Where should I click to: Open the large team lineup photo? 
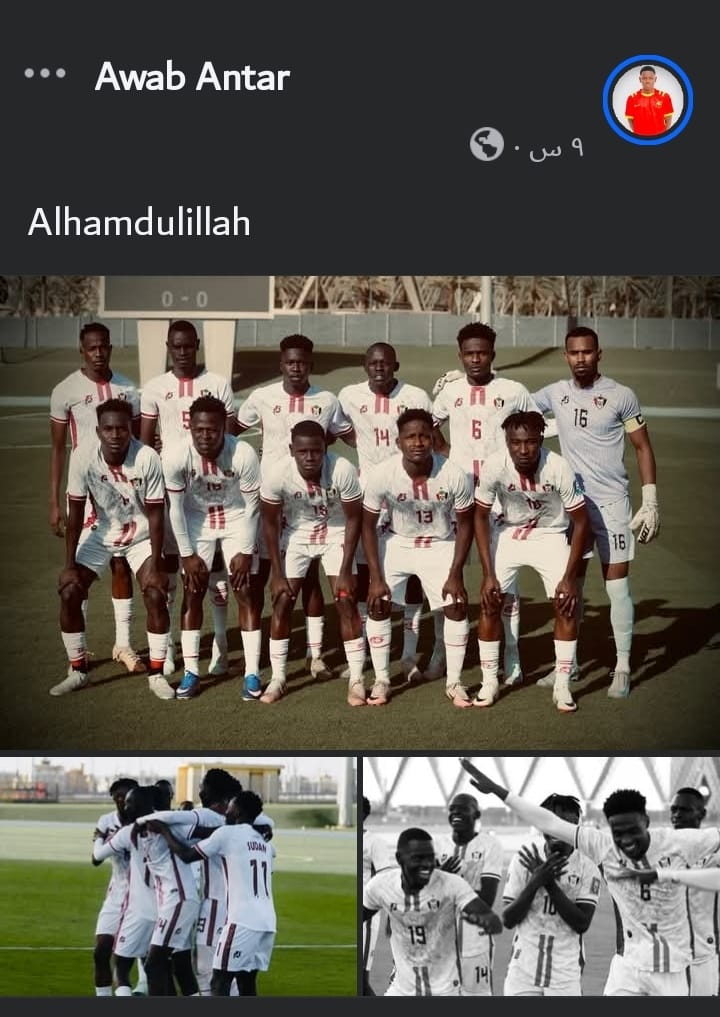click(360, 512)
